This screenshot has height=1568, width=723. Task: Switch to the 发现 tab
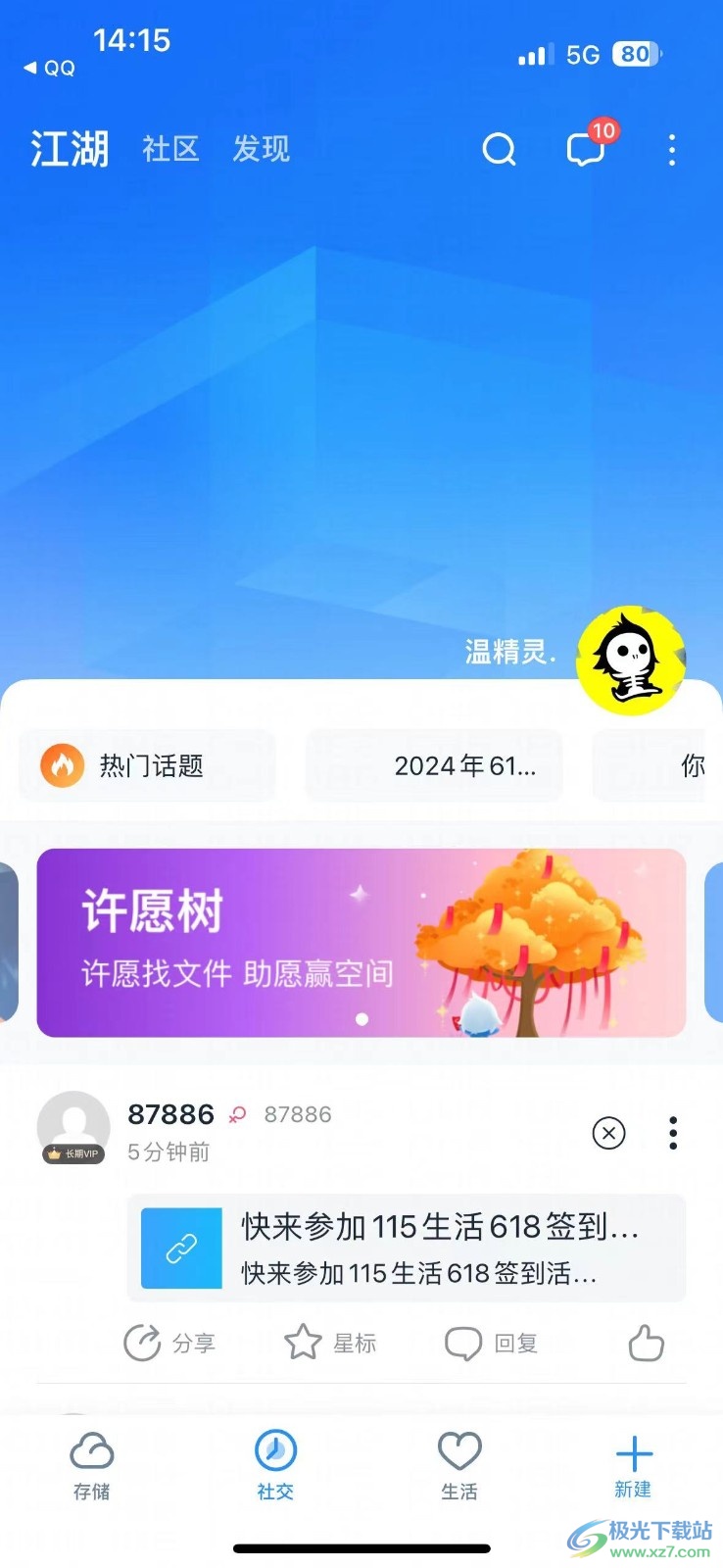[261, 149]
